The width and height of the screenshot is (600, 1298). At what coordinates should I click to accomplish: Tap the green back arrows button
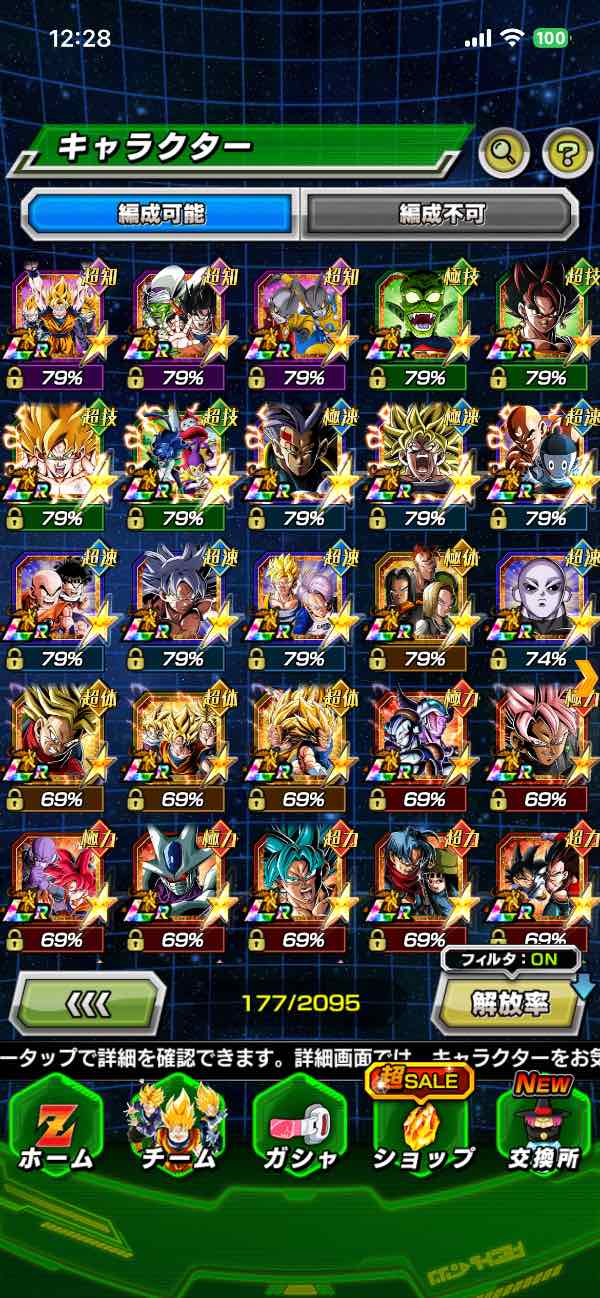tap(87, 1003)
